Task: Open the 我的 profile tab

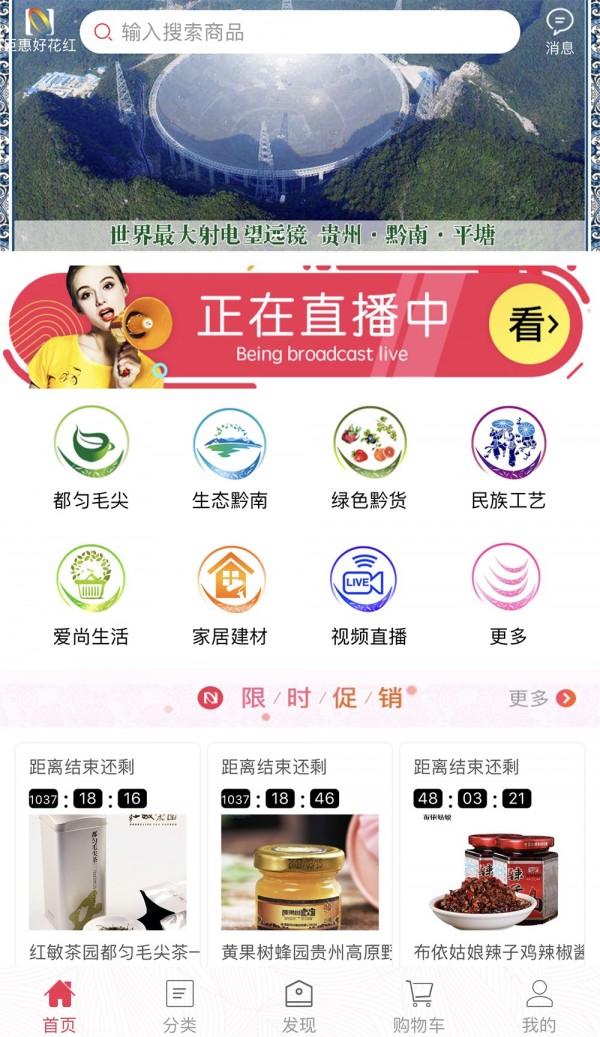Action: click(539, 1005)
